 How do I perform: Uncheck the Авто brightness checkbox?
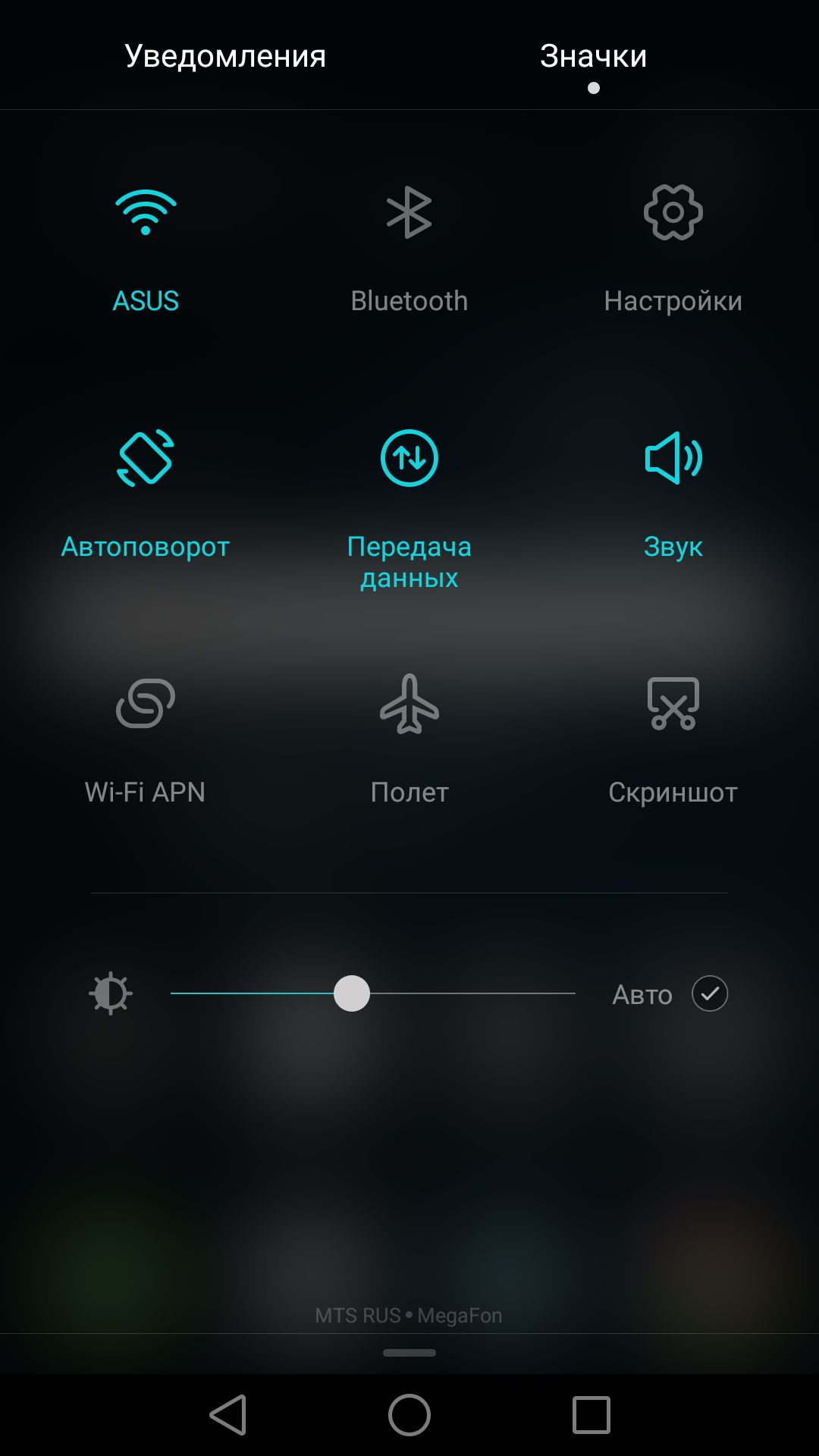[710, 993]
